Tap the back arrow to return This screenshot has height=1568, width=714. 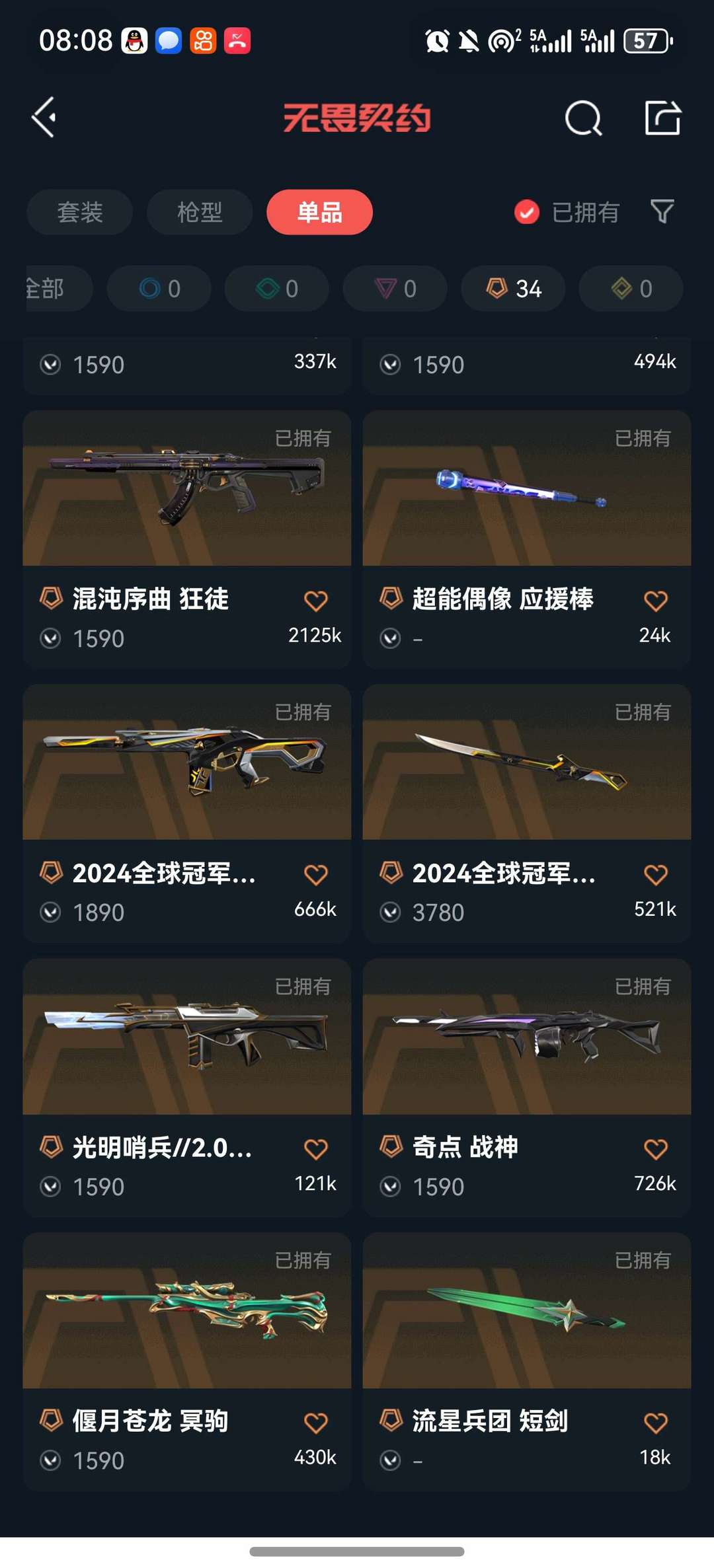tap(43, 116)
